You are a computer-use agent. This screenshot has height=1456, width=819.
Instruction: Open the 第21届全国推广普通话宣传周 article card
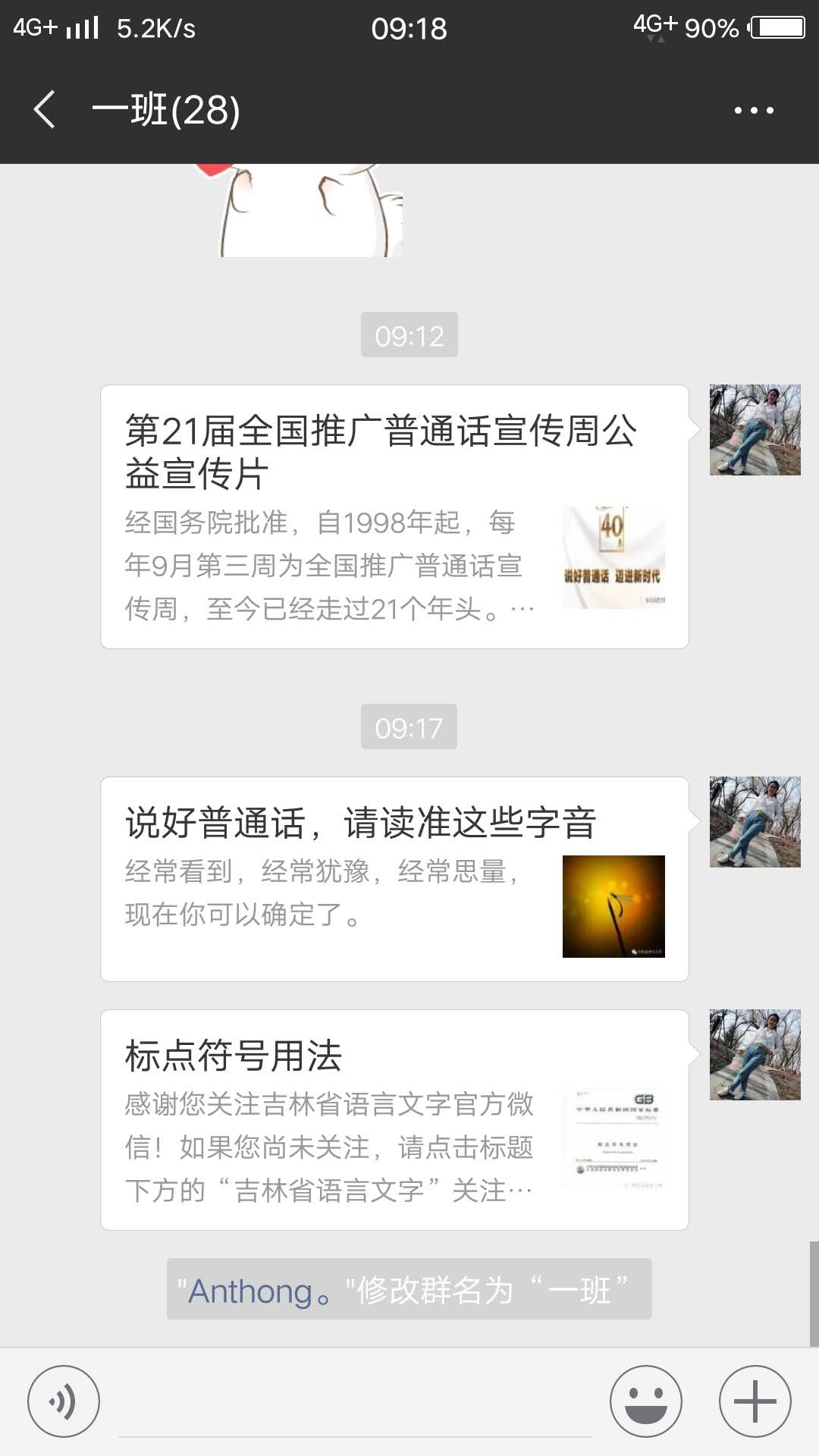[x=394, y=516]
